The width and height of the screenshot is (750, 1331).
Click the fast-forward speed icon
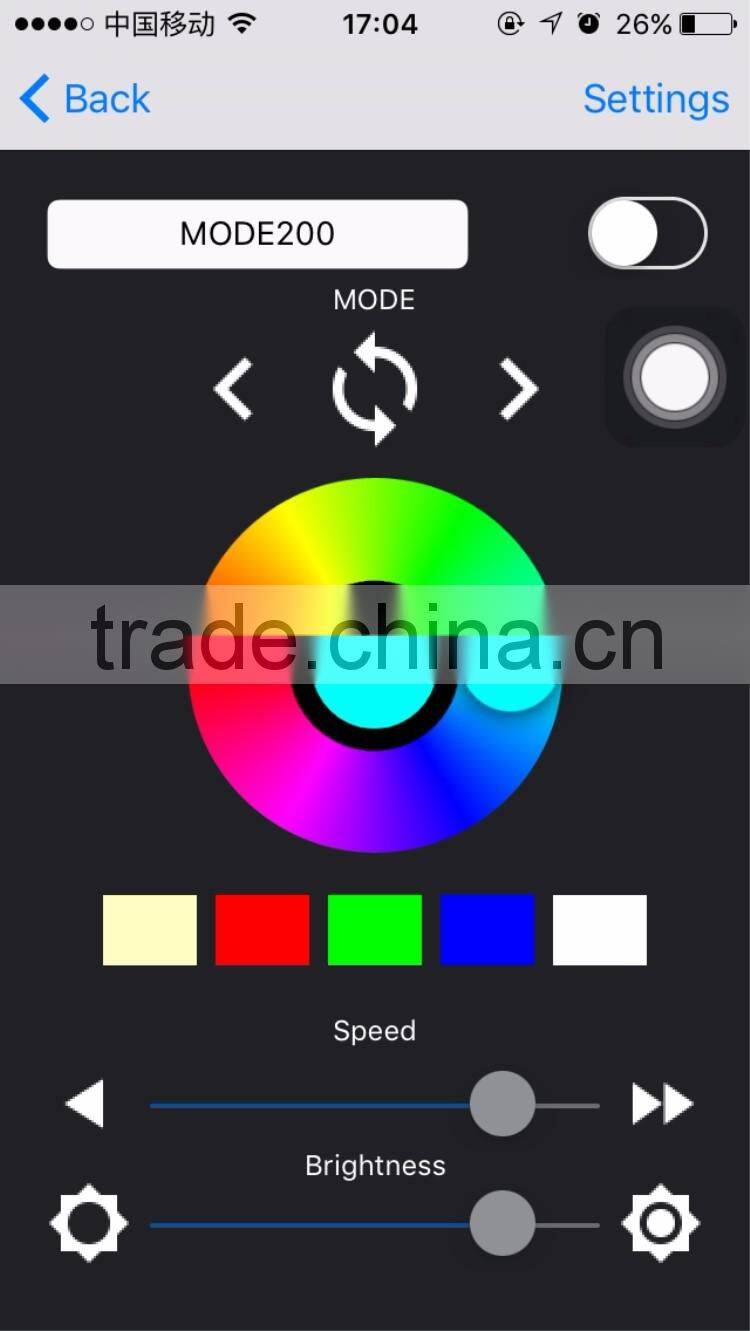tap(662, 1103)
